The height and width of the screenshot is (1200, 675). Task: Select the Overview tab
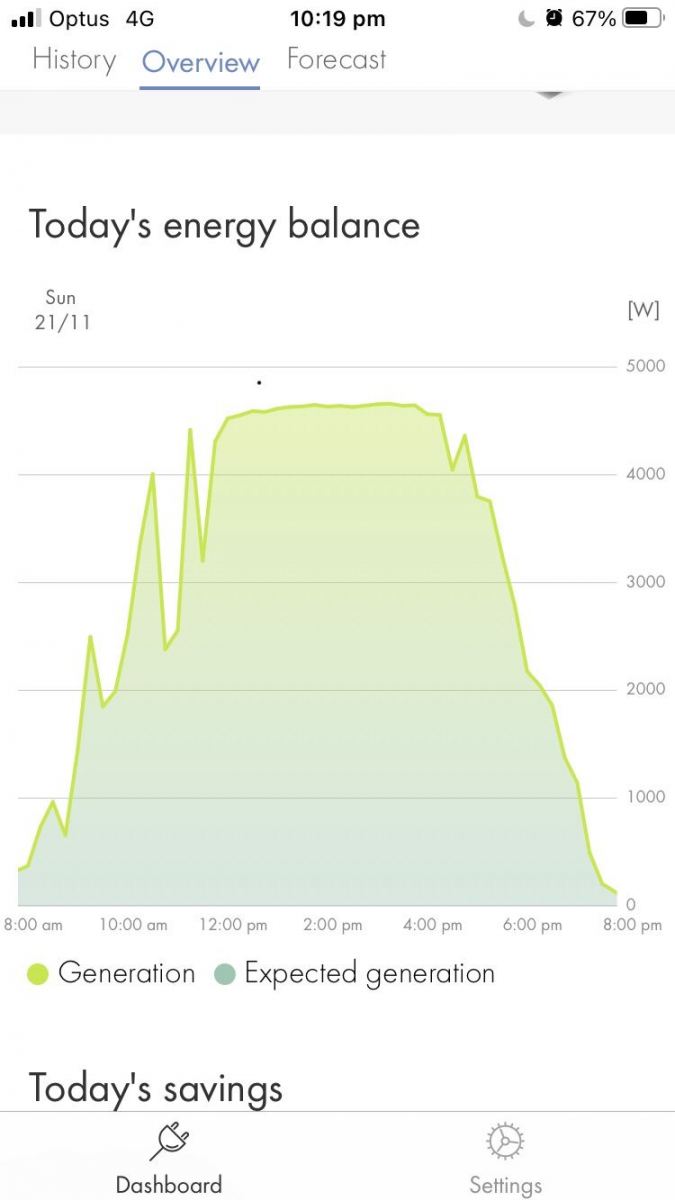[200, 62]
